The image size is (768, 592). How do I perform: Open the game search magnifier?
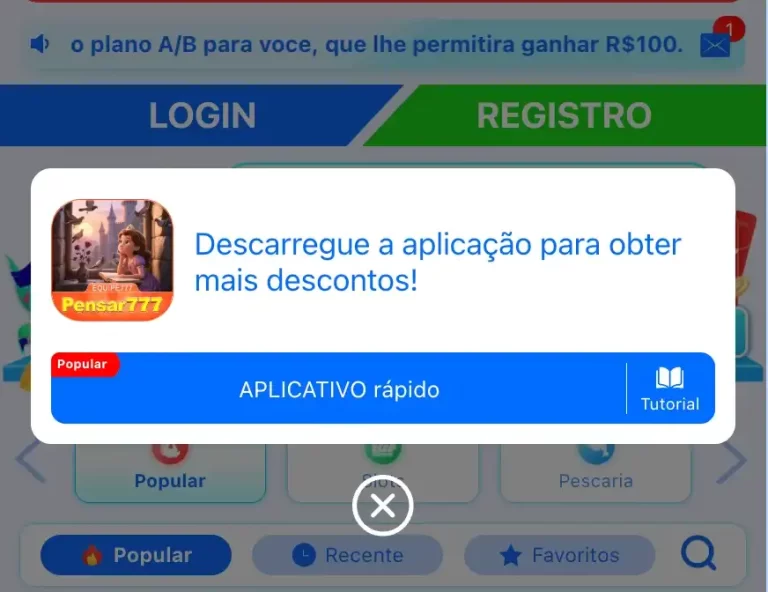point(698,553)
